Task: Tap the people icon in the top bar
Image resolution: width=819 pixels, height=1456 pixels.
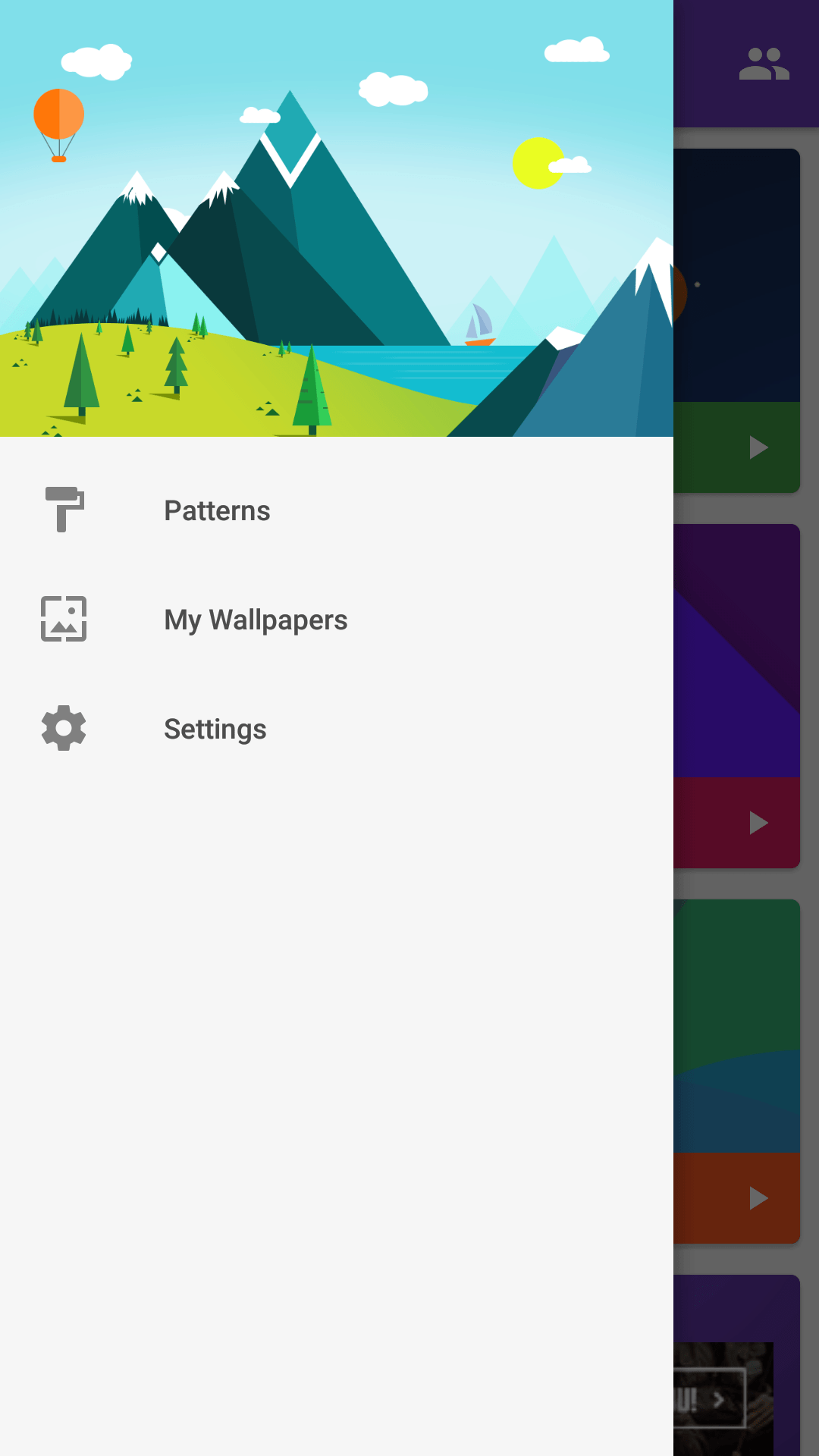Action: click(x=764, y=64)
